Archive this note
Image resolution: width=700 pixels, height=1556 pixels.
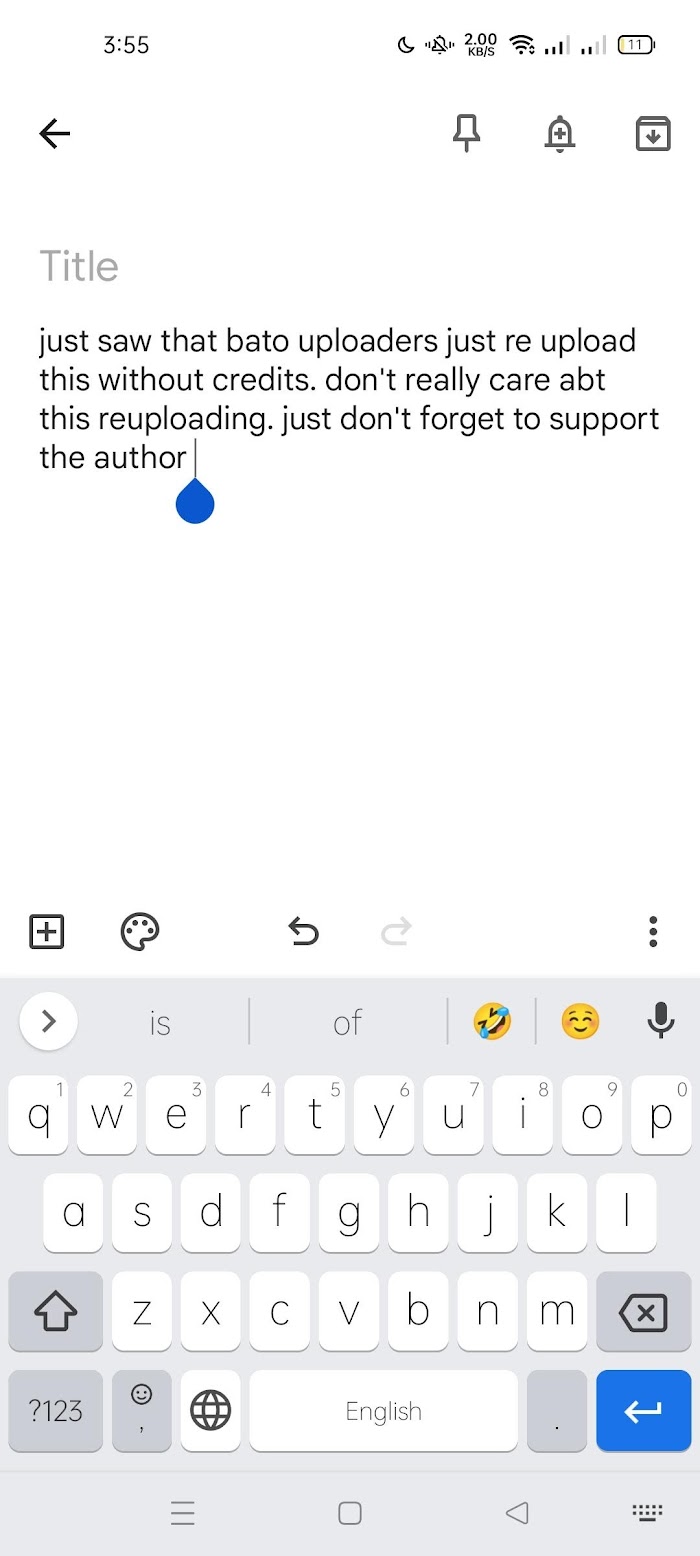click(x=653, y=133)
